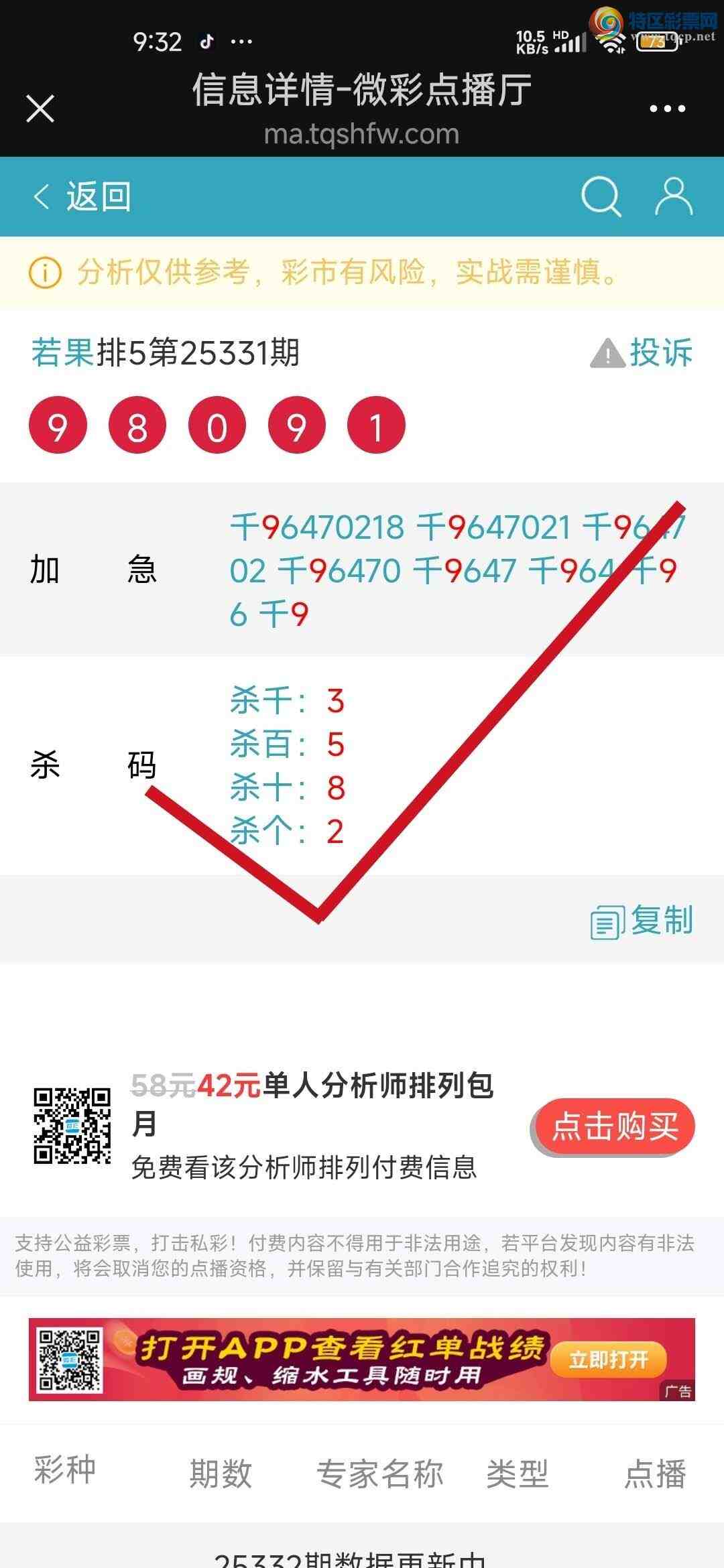Open the 打开APP查看红单战绩 ad banner
The image size is (724, 1568).
[335, 1359]
